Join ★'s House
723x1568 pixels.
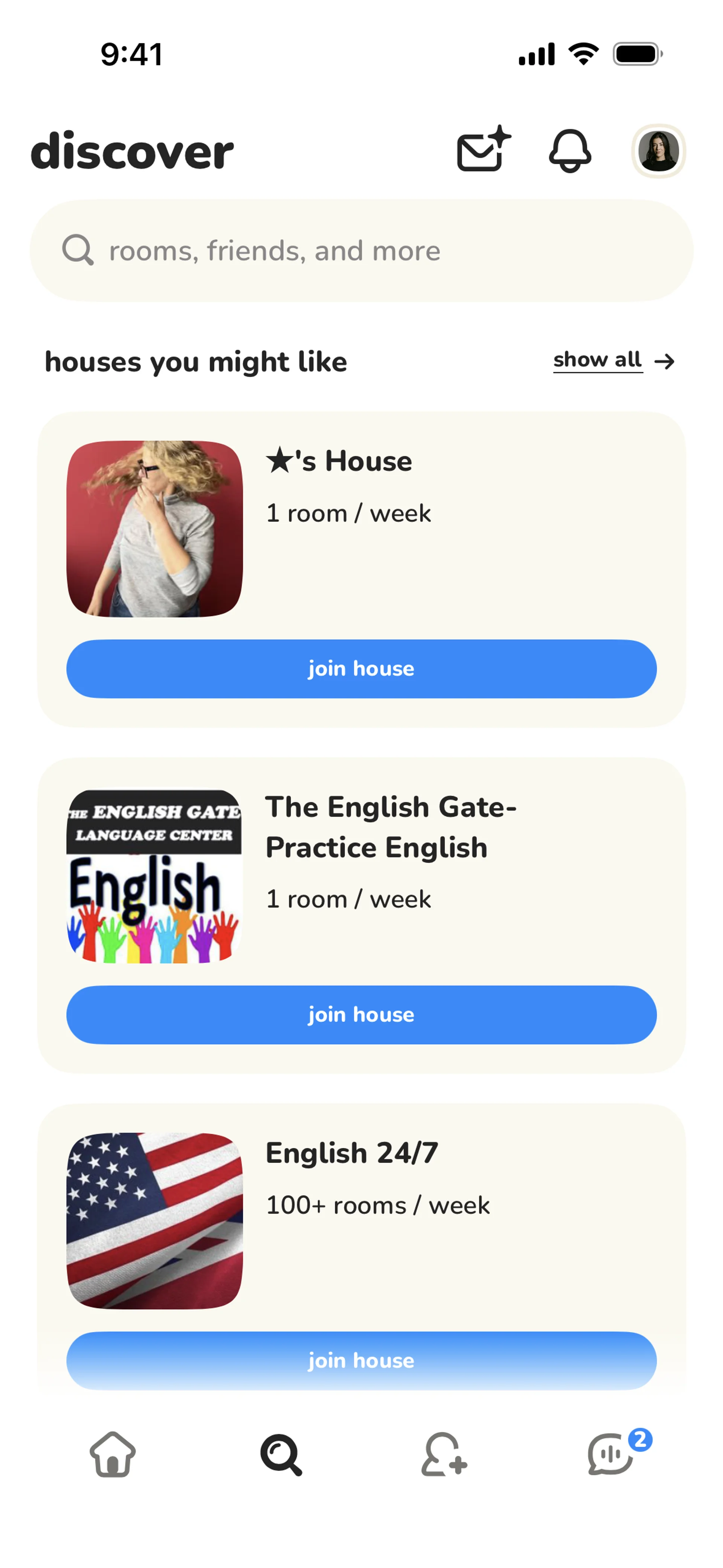pyautogui.click(x=361, y=668)
